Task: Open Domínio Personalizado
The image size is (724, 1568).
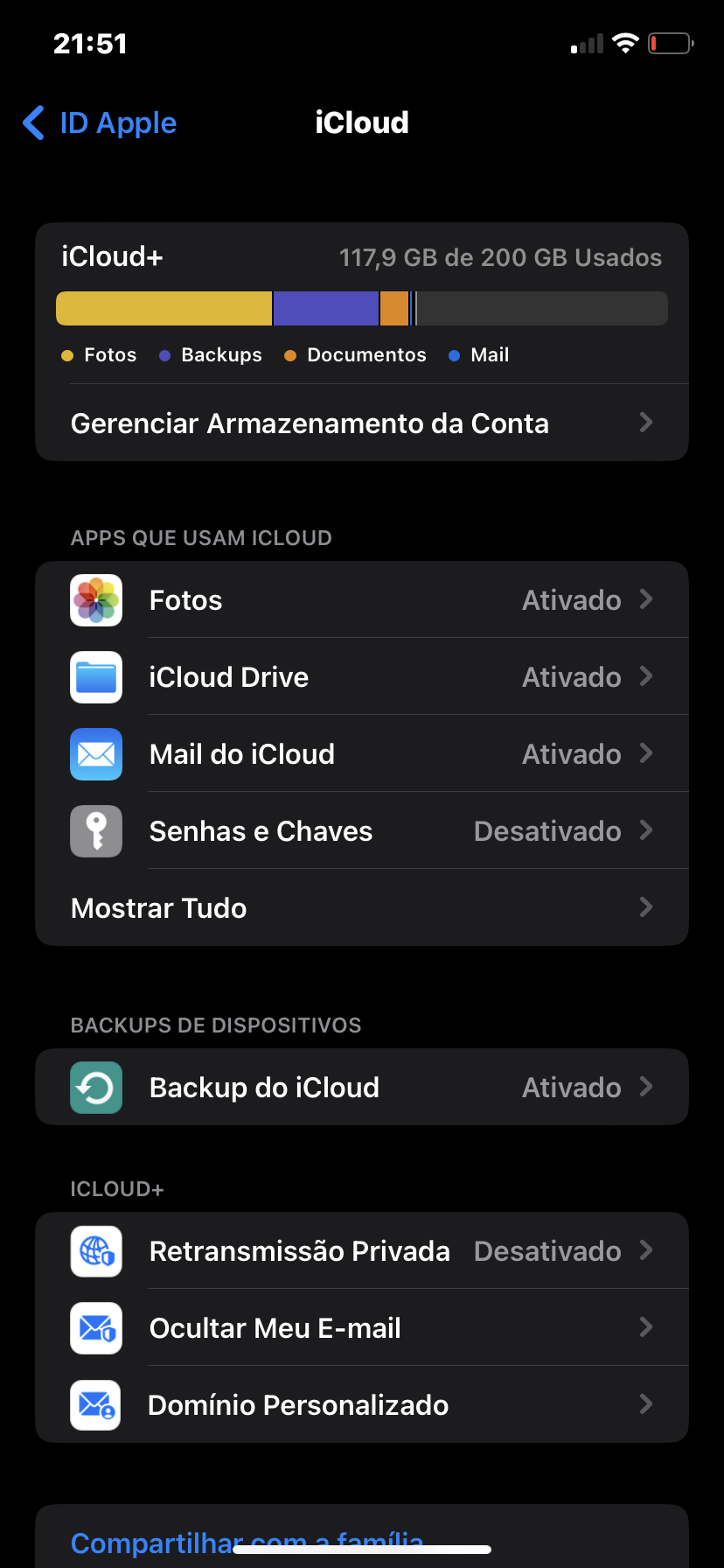Action: pos(361,1405)
